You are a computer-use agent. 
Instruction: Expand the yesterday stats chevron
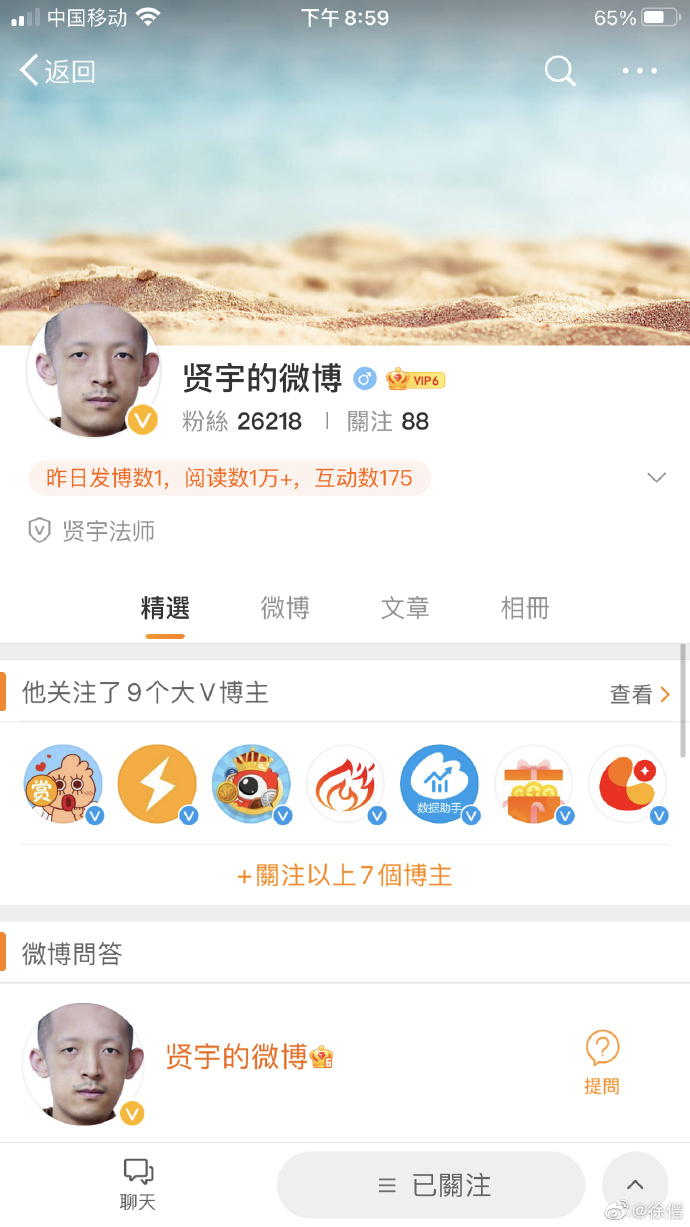tap(656, 477)
